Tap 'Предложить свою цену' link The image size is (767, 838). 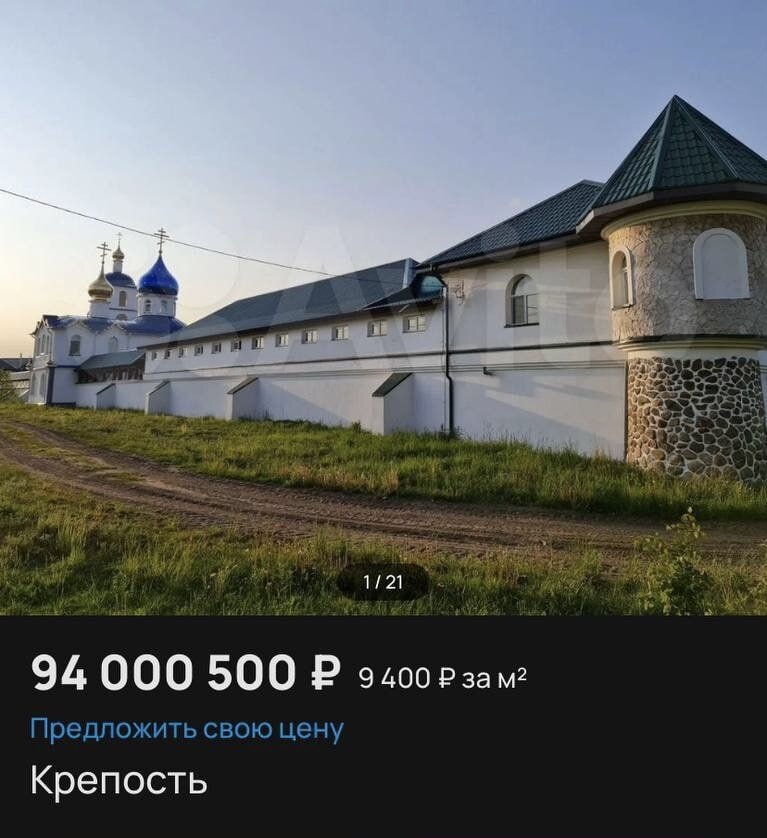[187, 729]
